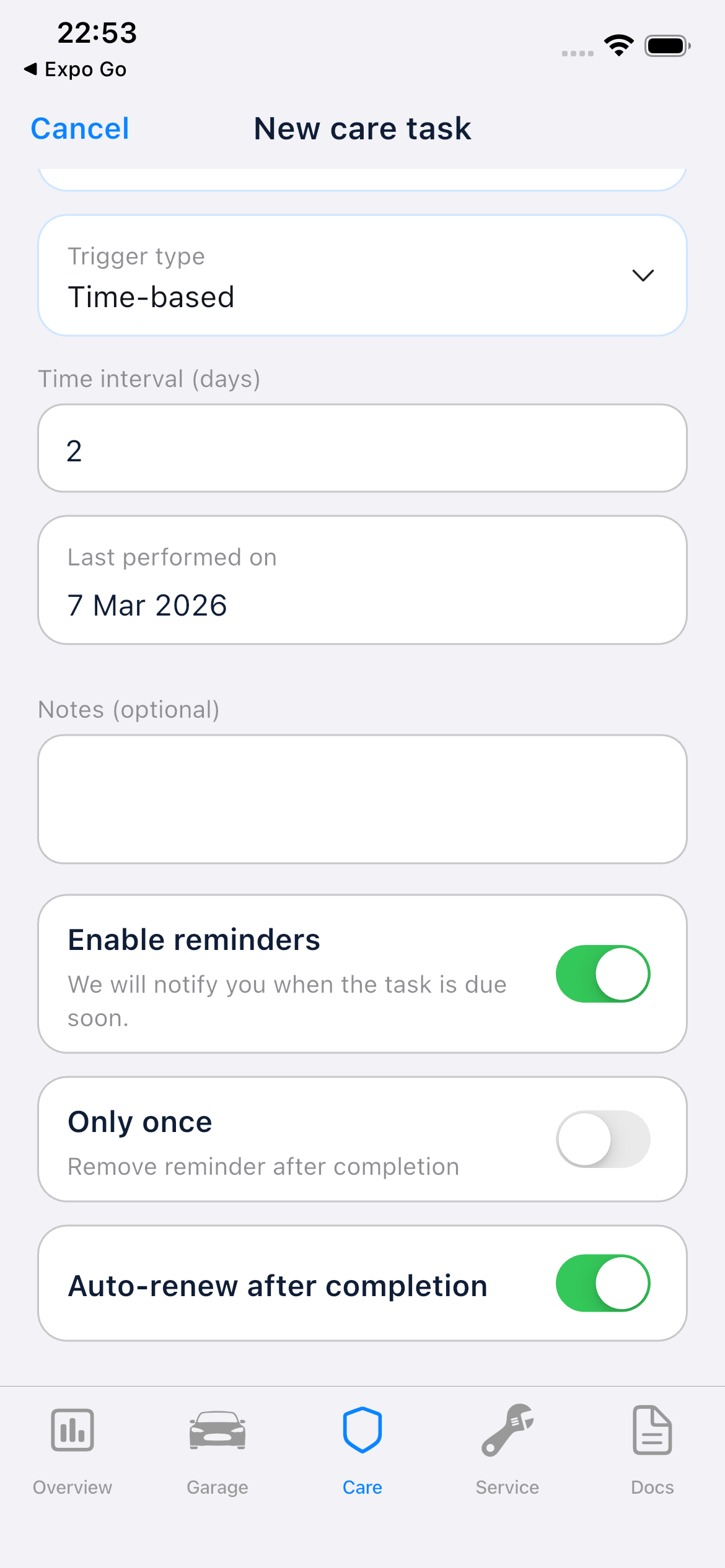Tap the New care task title
This screenshot has height=1568, width=725.
(362, 128)
